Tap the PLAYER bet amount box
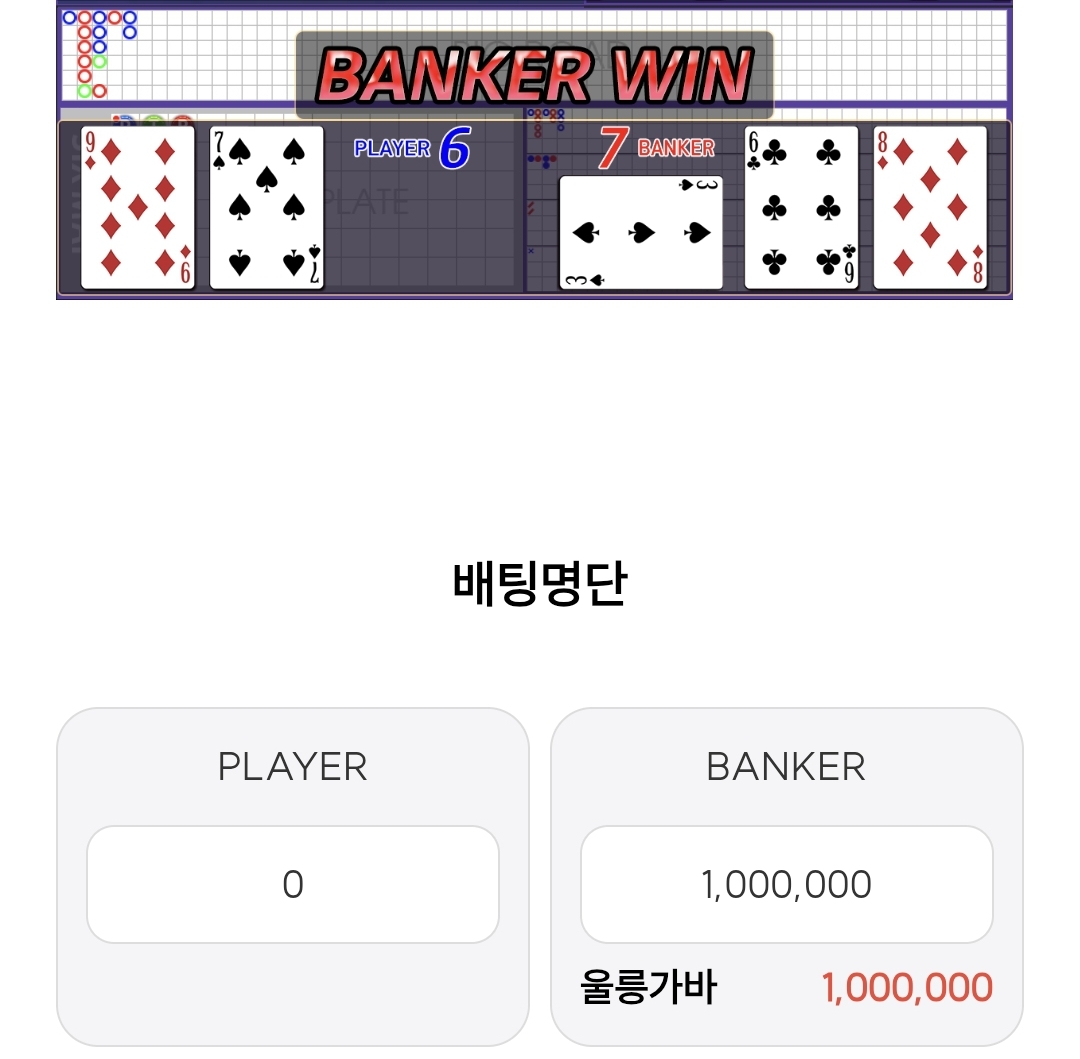 pos(292,884)
